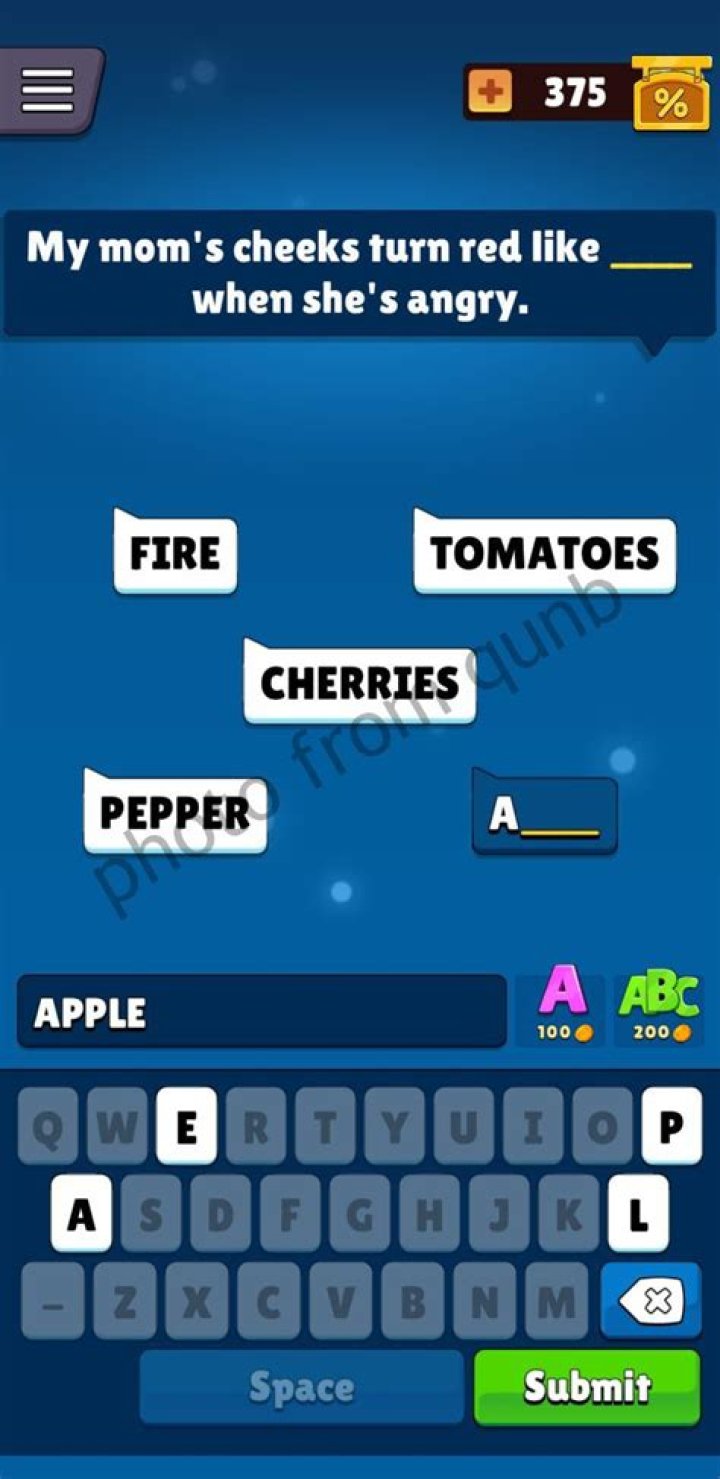Open the discount shop icon
Viewport: 720px width, 1479px height.
click(x=671, y=95)
